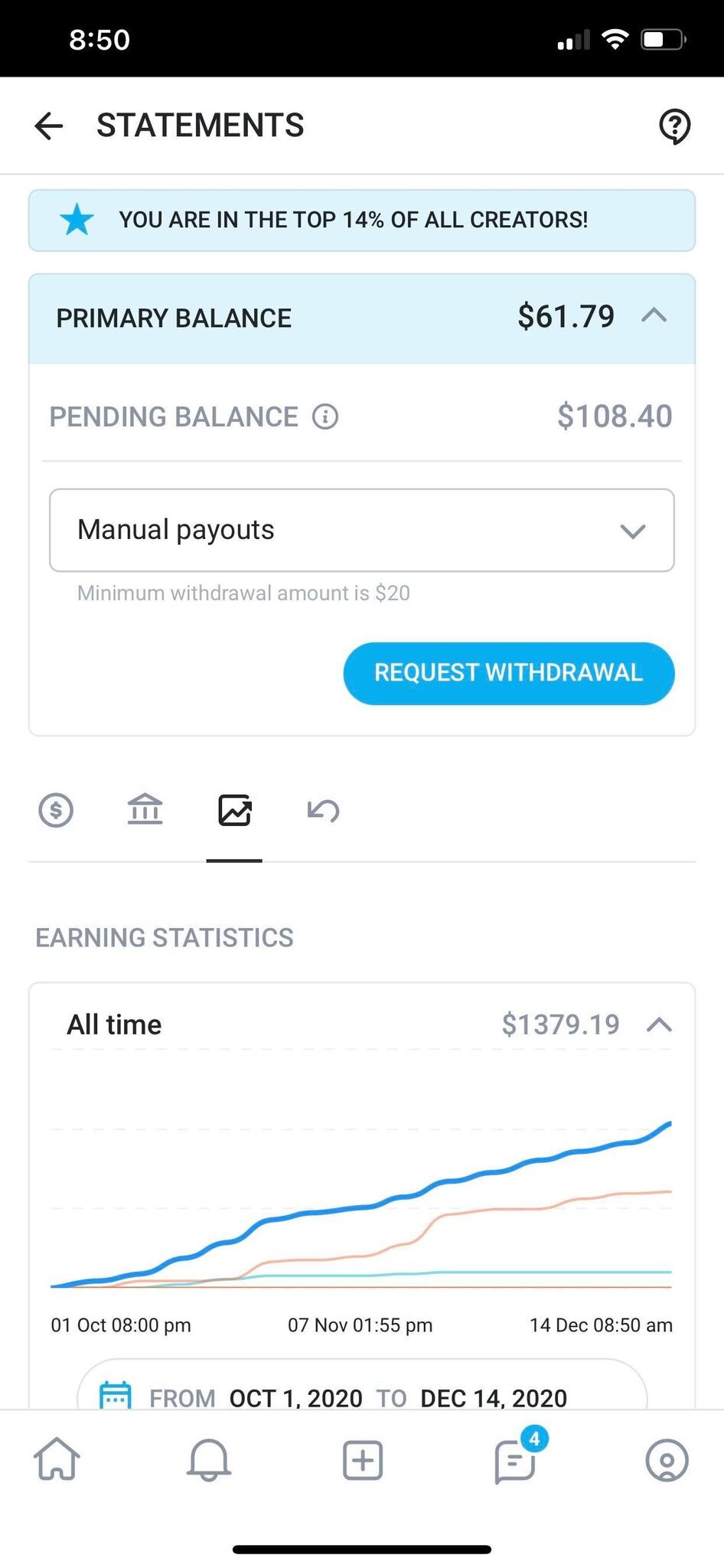Switch to the bank payouts tab
724x1568 pixels.
pyautogui.click(x=145, y=809)
